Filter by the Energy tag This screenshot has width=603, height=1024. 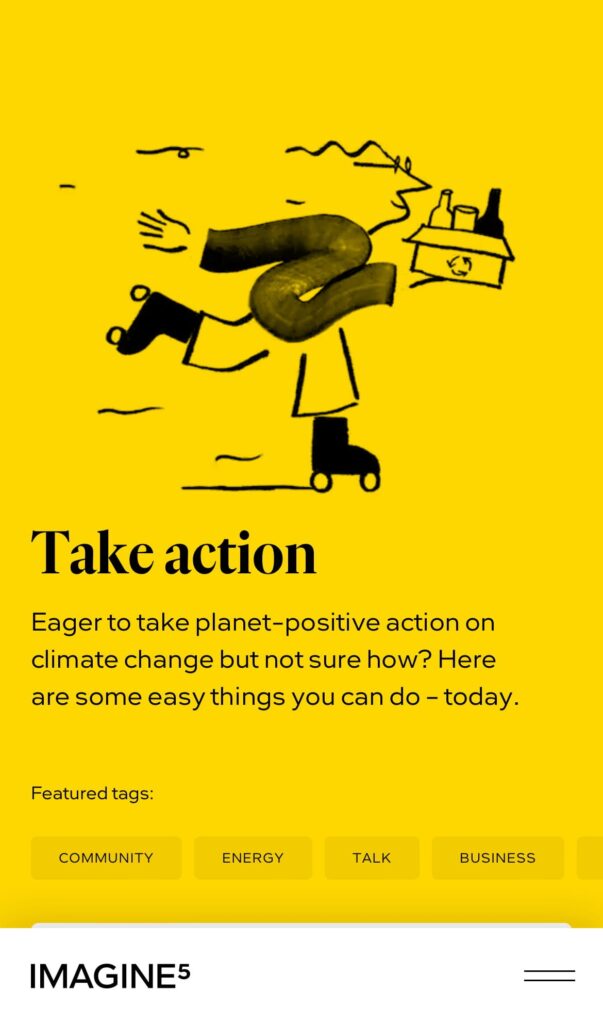pyautogui.click(x=253, y=858)
